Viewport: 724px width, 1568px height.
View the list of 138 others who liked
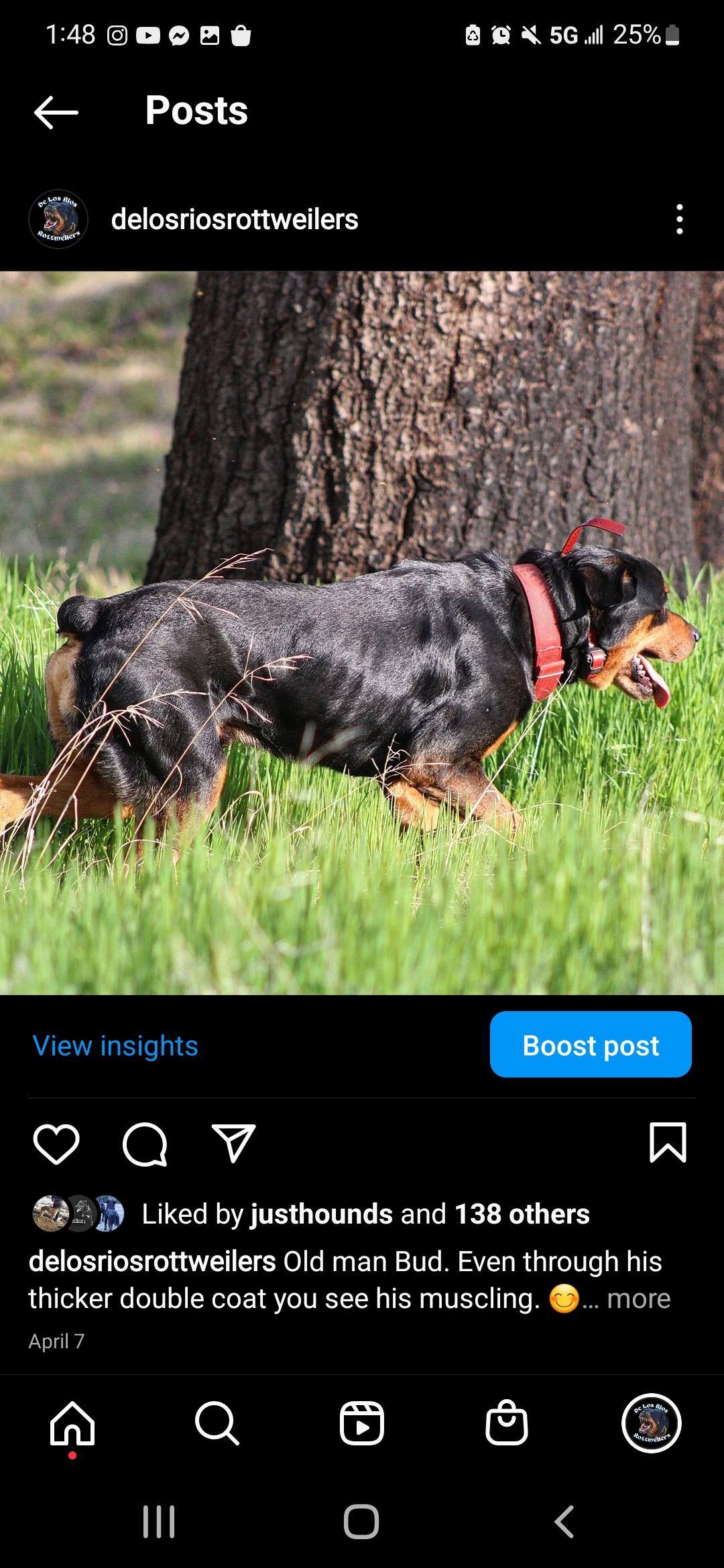[522, 1214]
